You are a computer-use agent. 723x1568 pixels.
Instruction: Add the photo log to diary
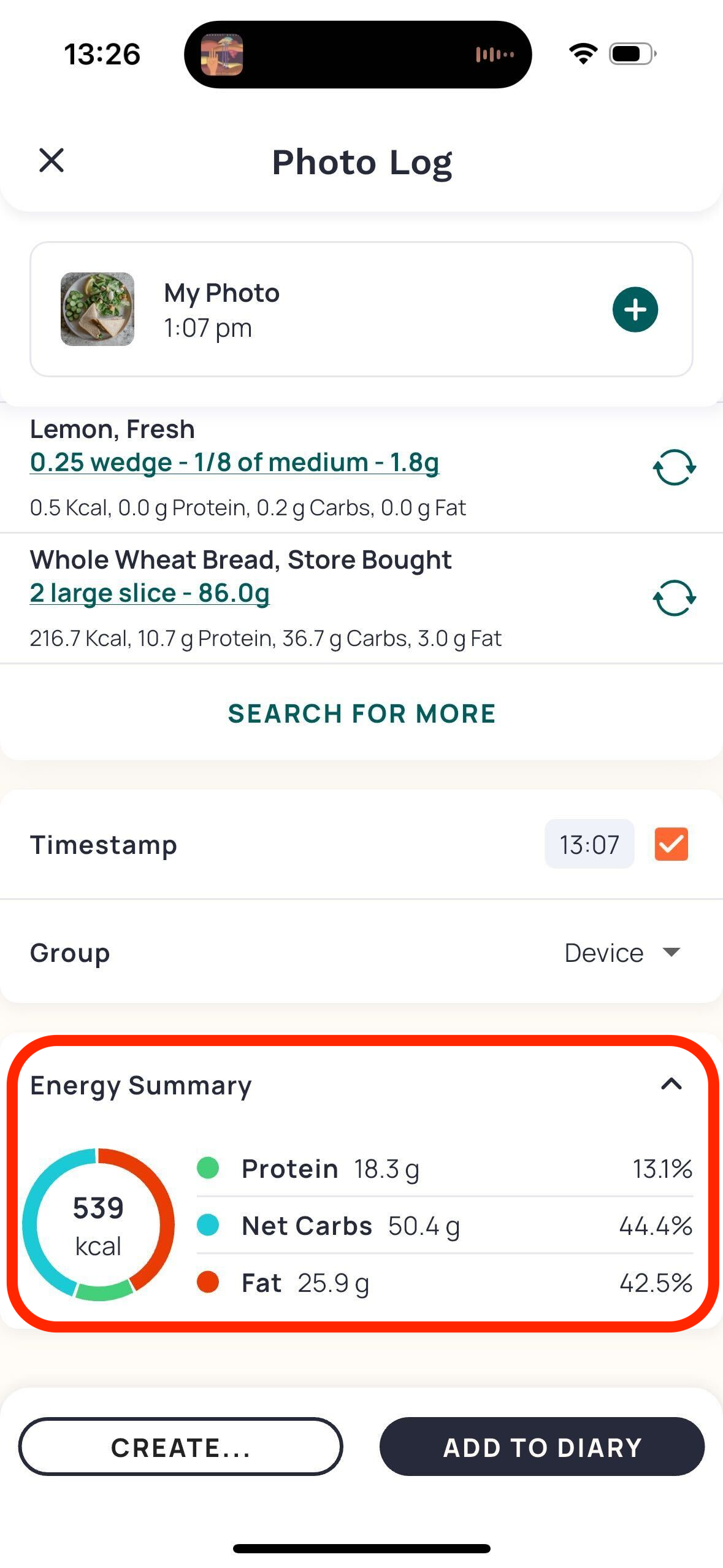[542, 1447]
